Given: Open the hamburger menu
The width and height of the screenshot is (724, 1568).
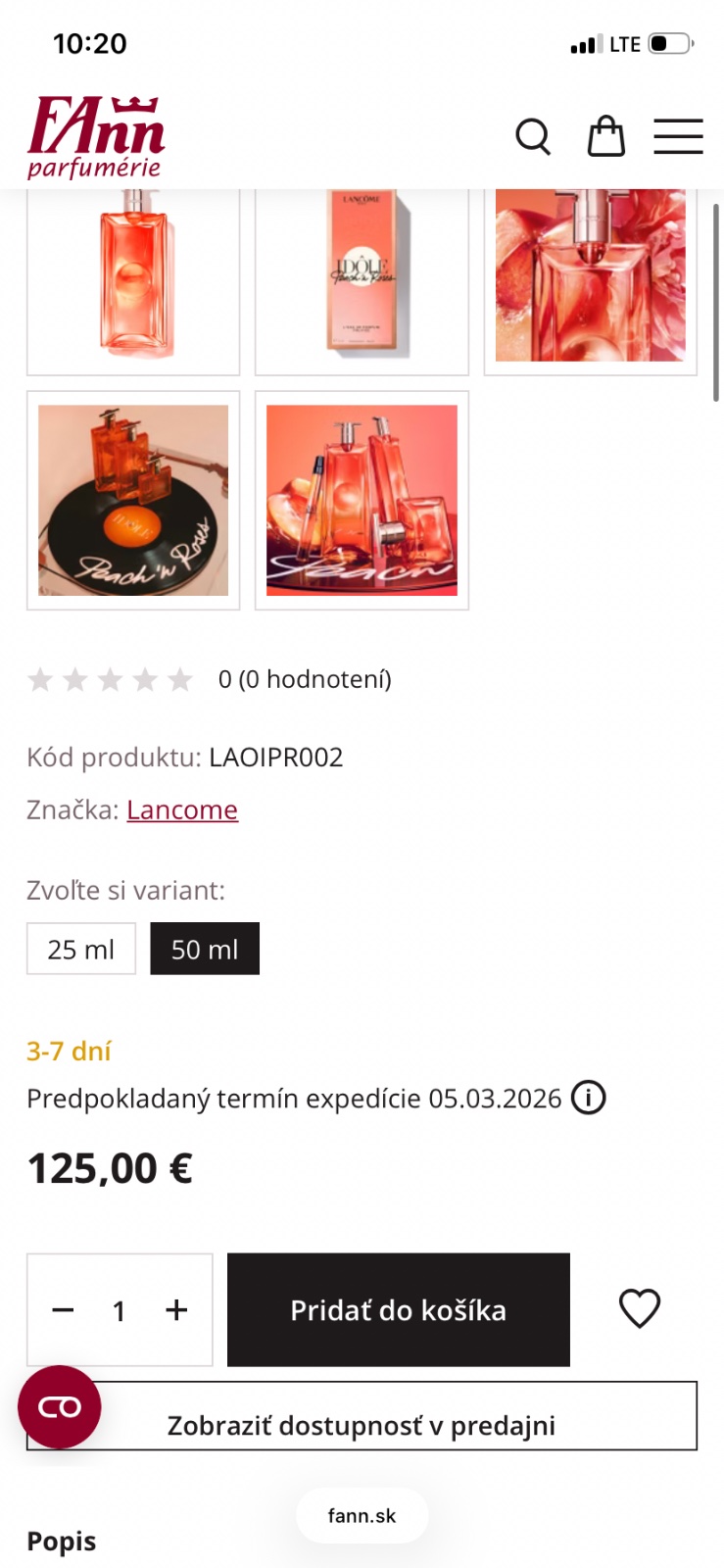Looking at the screenshot, I should click(x=678, y=137).
